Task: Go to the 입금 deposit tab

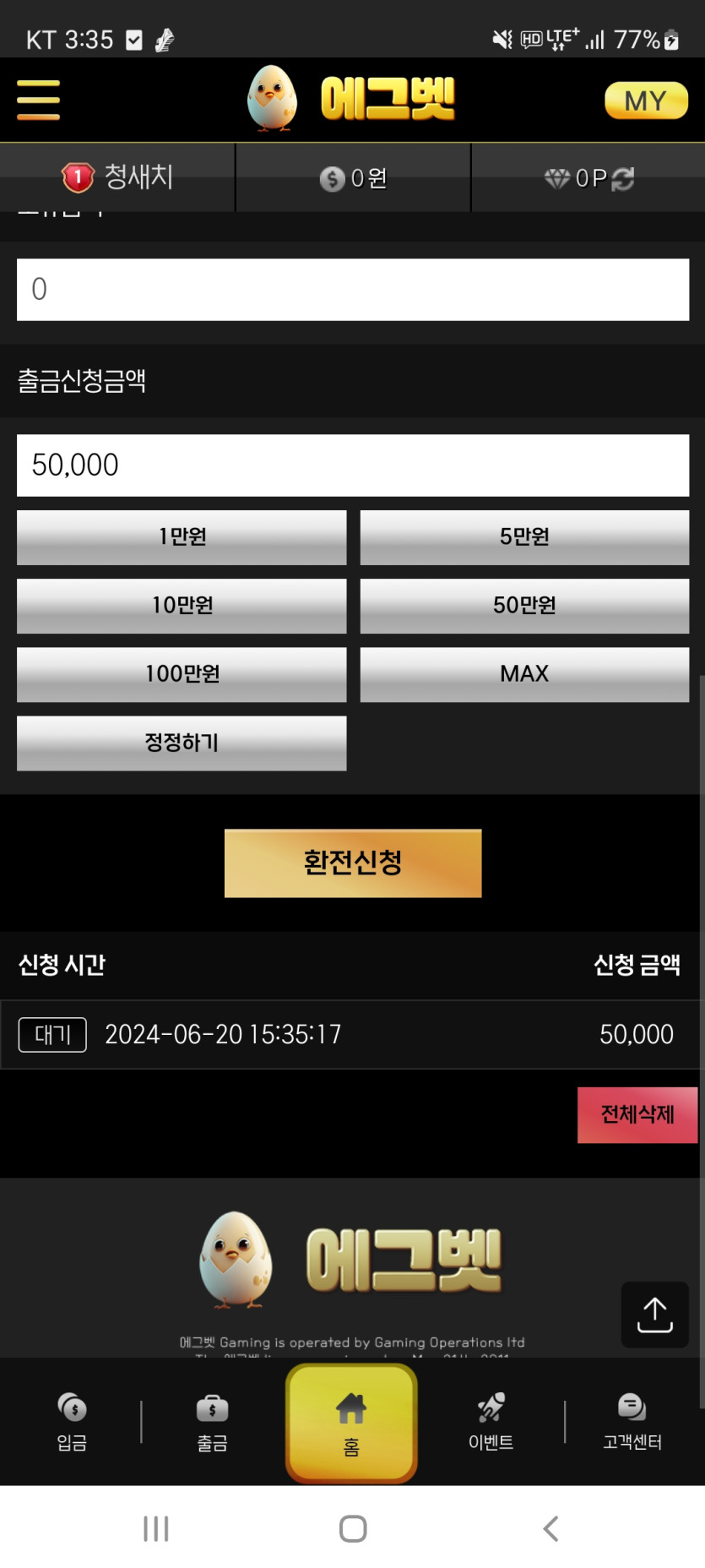Action: (x=72, y=1422)
